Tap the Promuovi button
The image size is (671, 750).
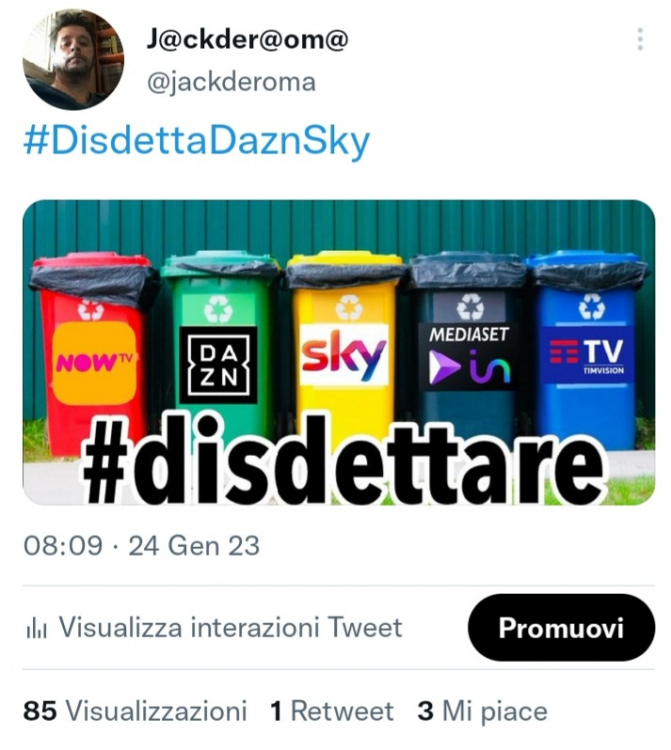[x=561, y=628]
